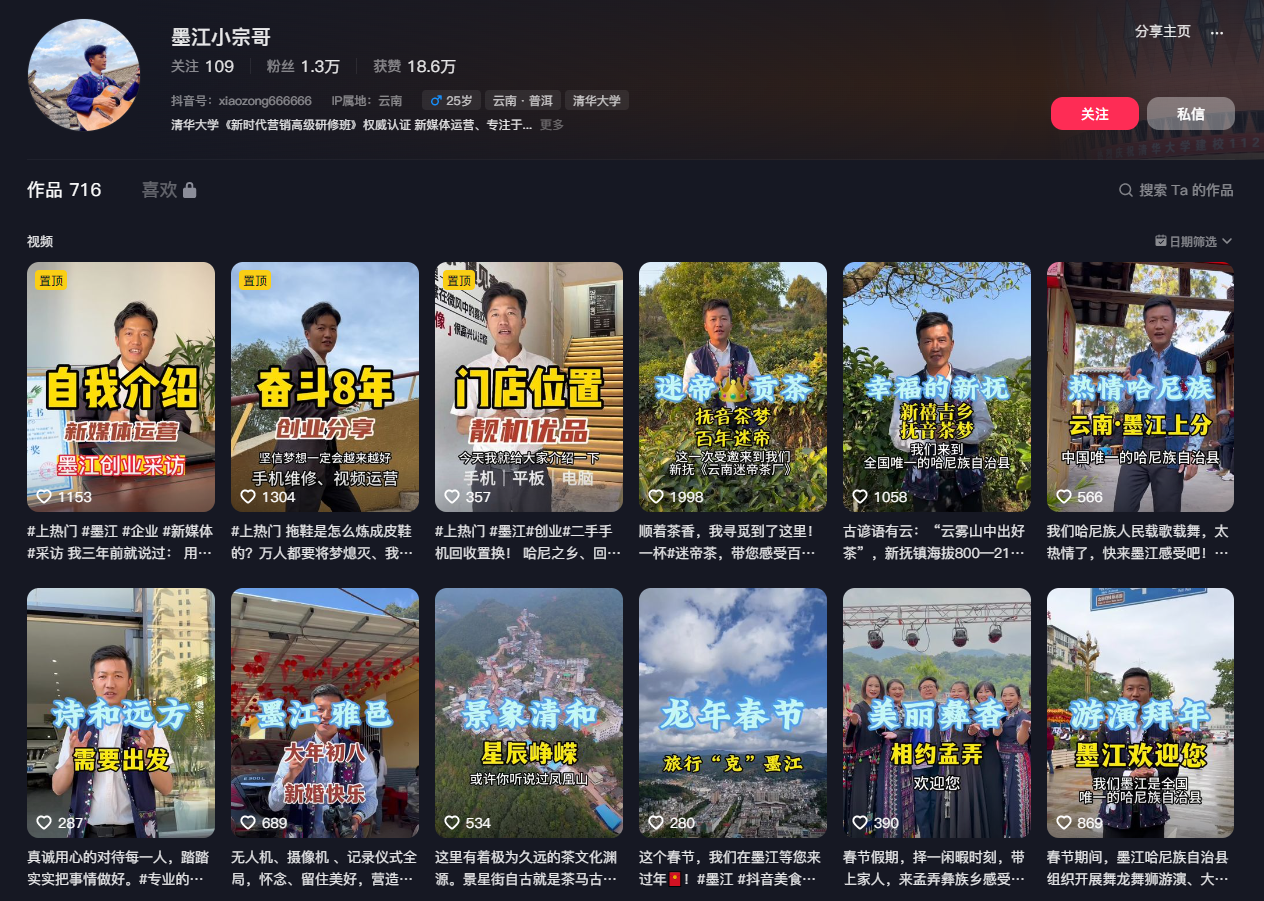Select the 作品 716 tab
The image size is (1264, 901).
tap(64, 190)
